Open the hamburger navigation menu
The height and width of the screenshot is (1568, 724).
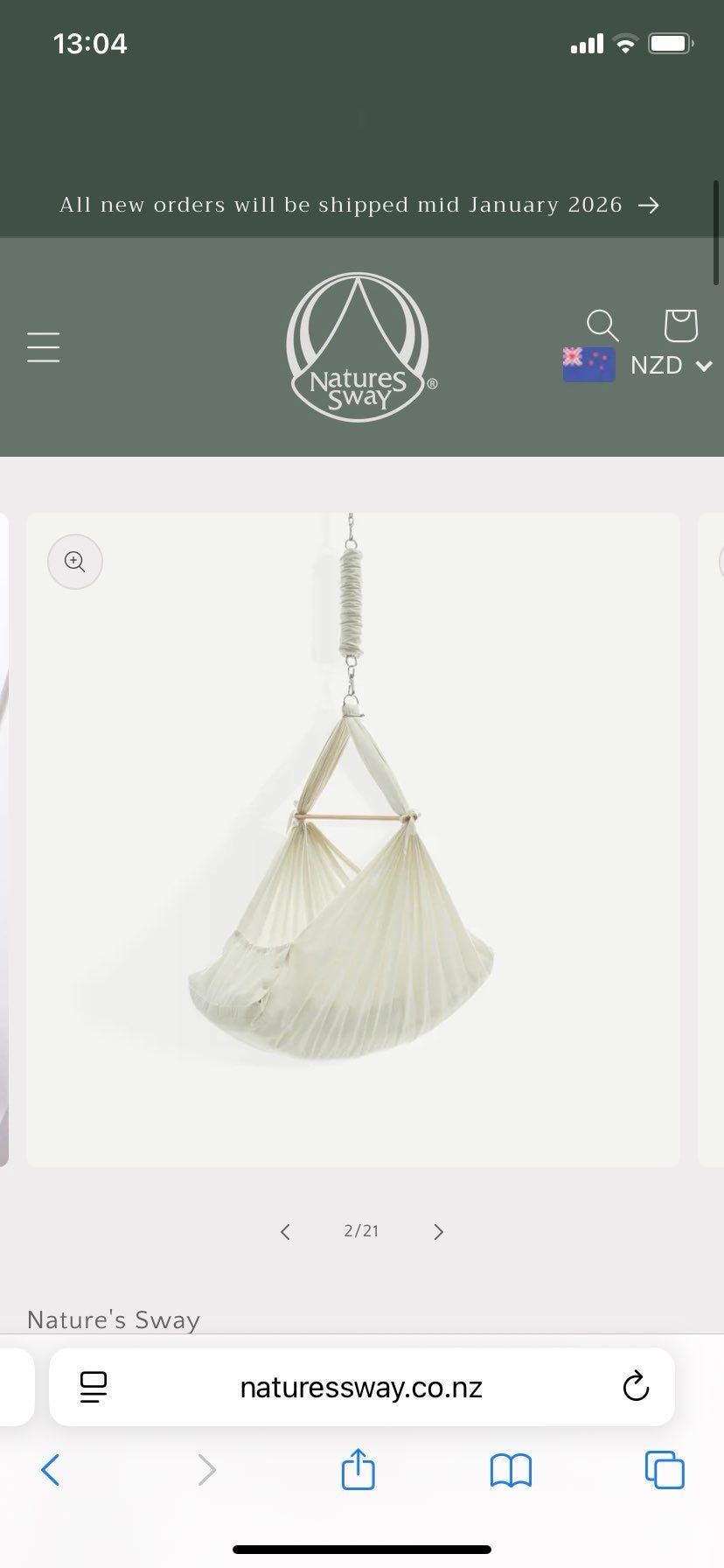pos(43,347)
